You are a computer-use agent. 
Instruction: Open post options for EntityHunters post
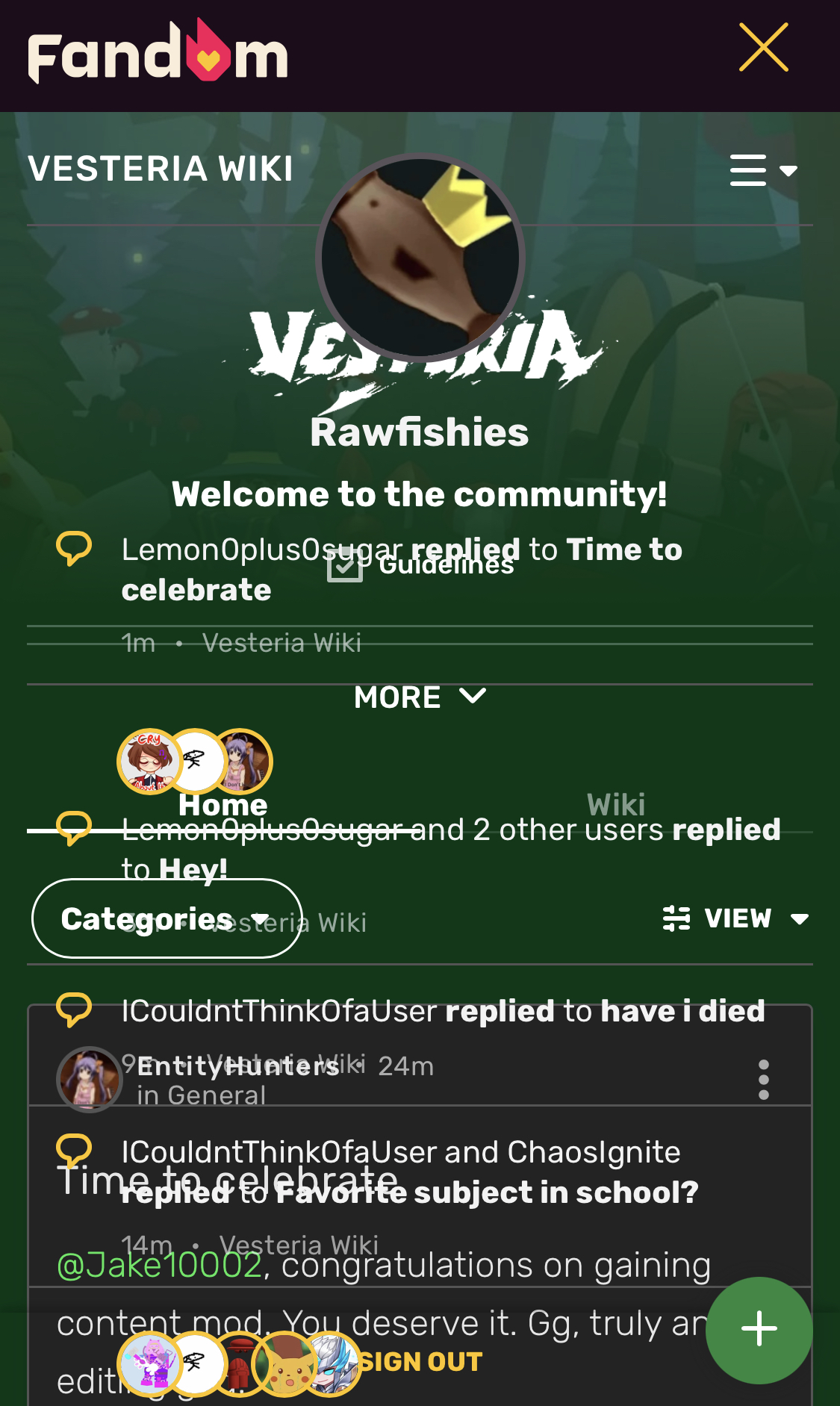pyautogui.click(x=763, y=1079)
